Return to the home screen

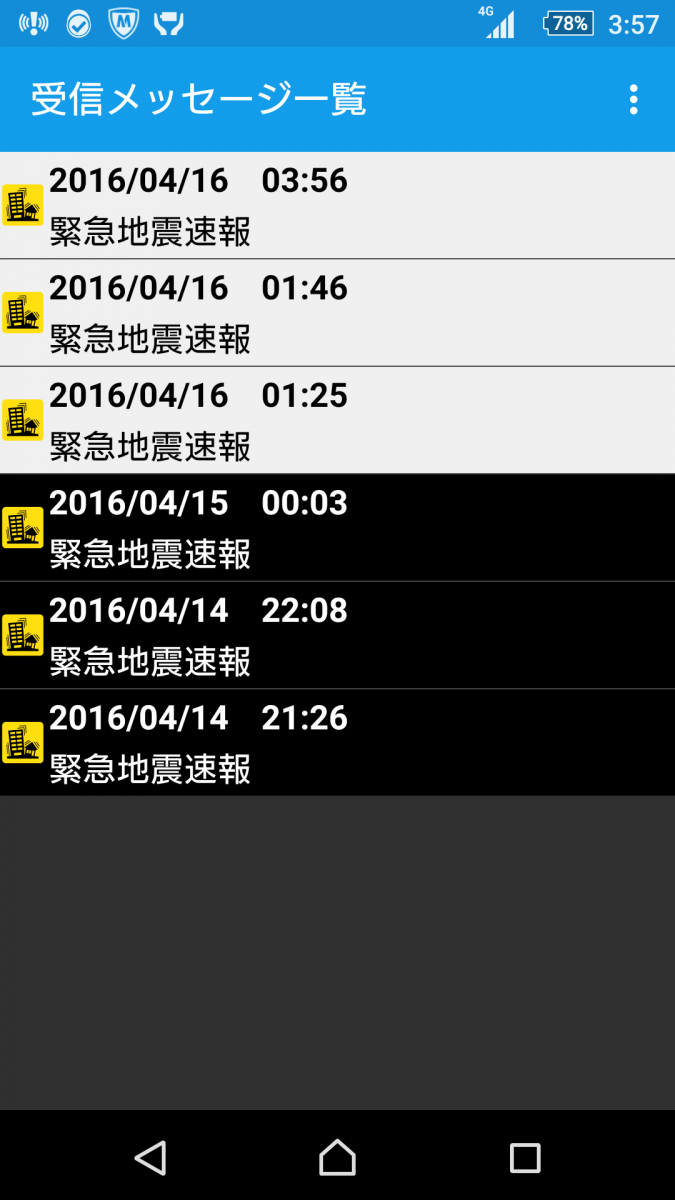(x=337, y=1158)
